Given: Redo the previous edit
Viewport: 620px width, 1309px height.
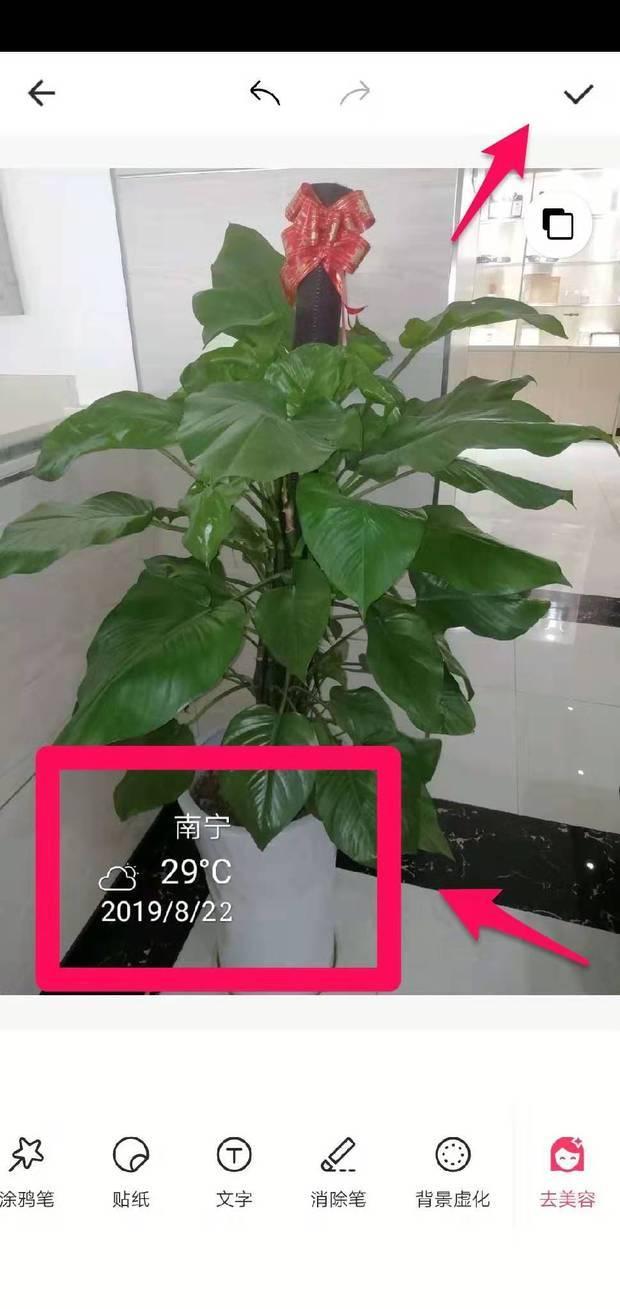Looking at the screenshot, I should click(x=355, y=94).
